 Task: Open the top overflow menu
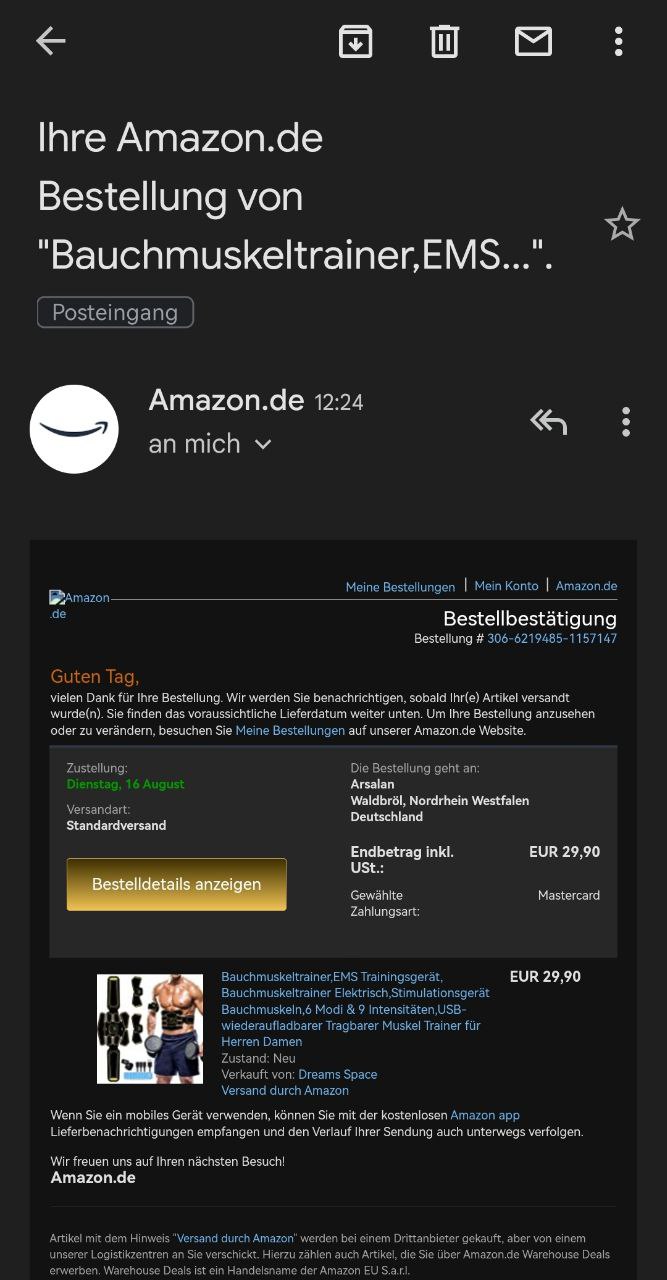click(x=618, y=41)
